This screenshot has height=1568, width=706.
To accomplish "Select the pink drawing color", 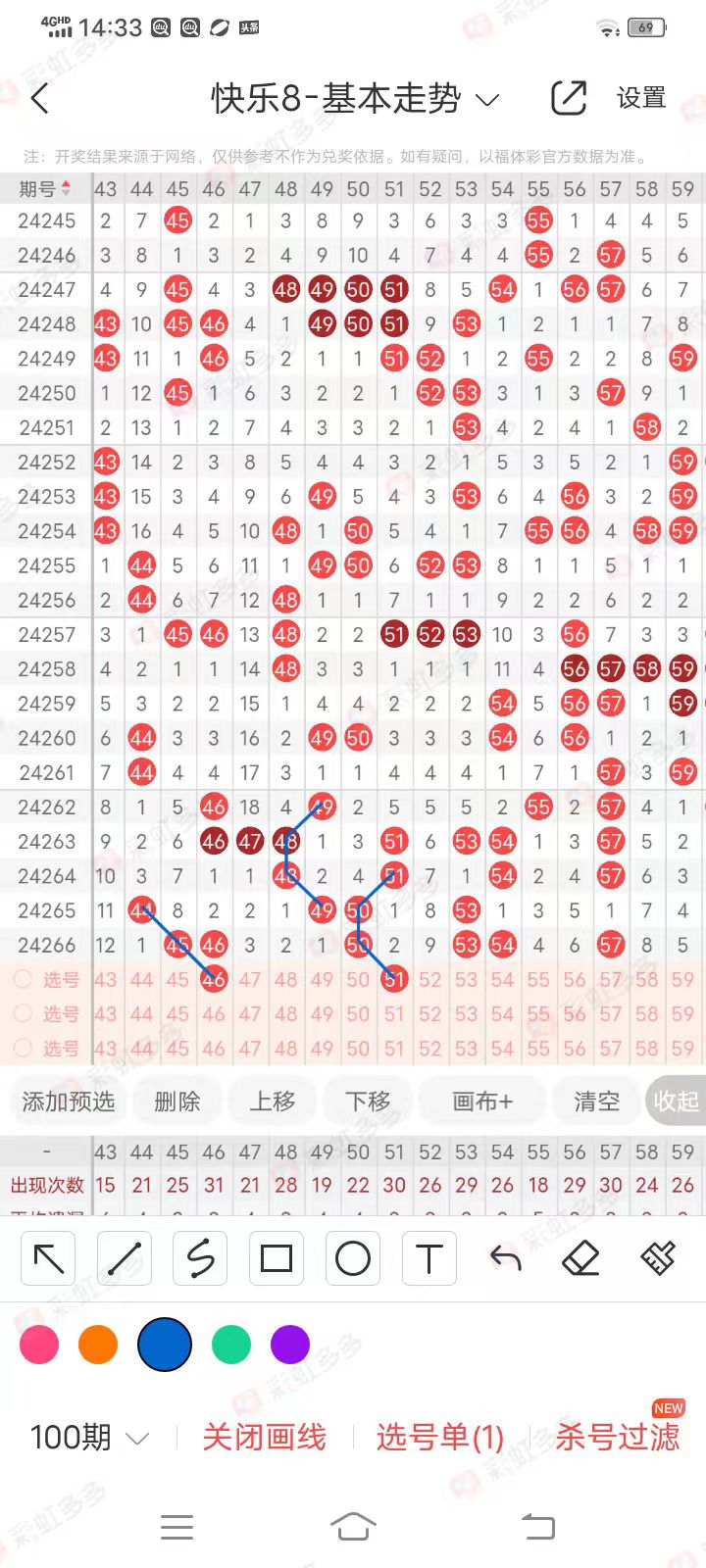I will 39,1345.
